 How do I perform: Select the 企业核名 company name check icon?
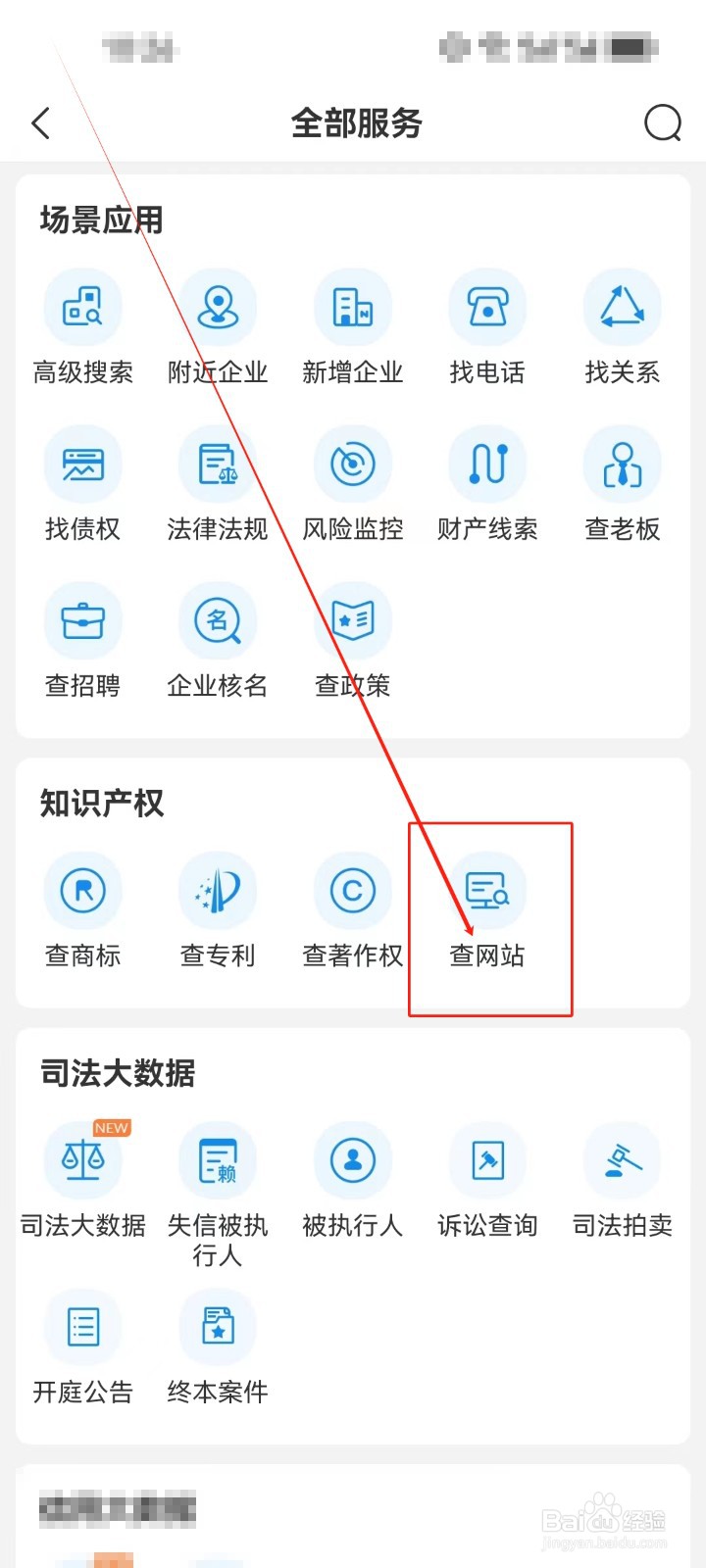218,619
